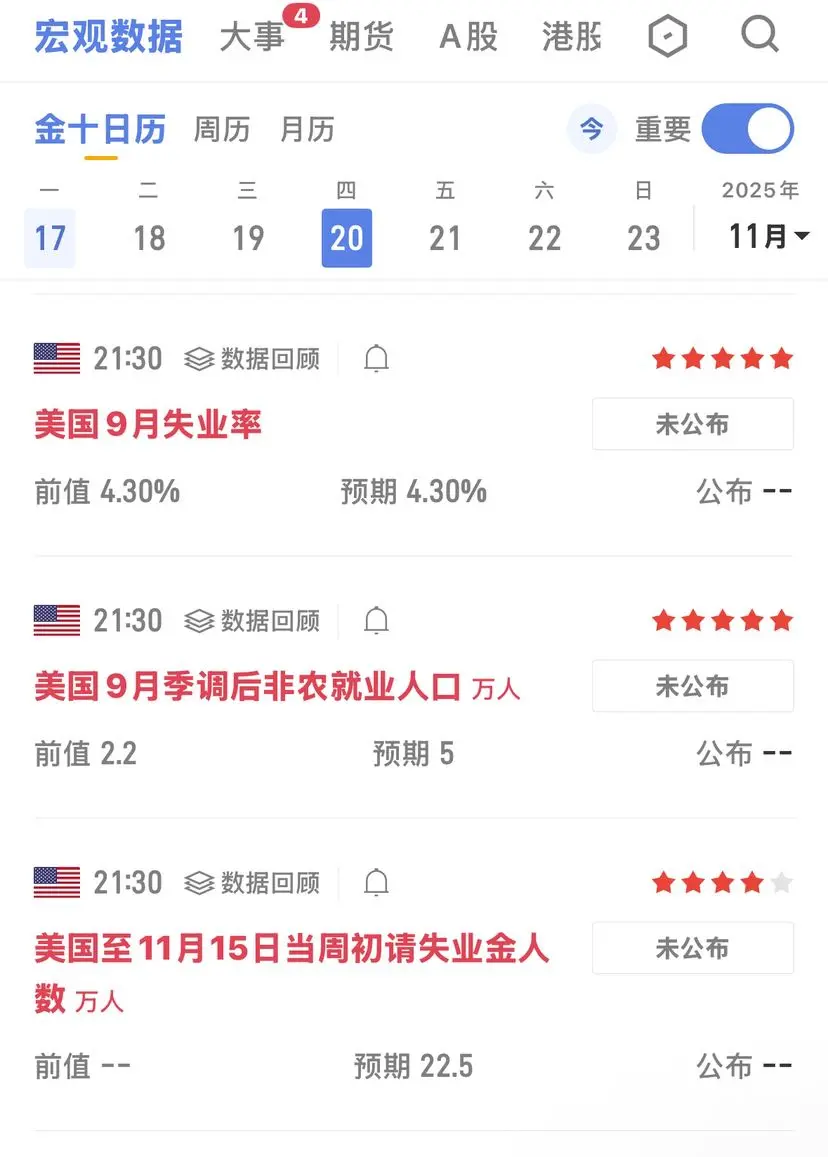
Task: Open 数据回顾 for 美国9月季调后非农就业人口
Action: coord(253,621)
